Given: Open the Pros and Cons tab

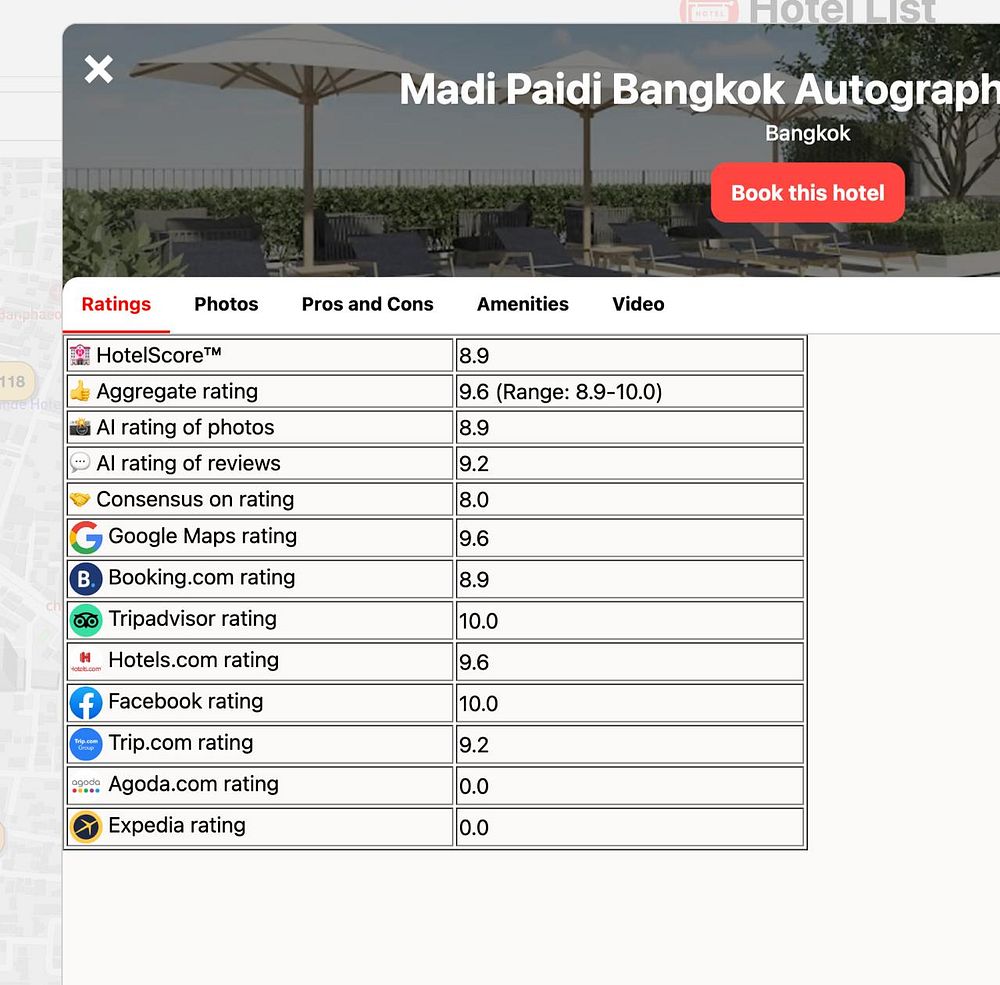Looking at the screenshot, I should click(x=367, y=304).
